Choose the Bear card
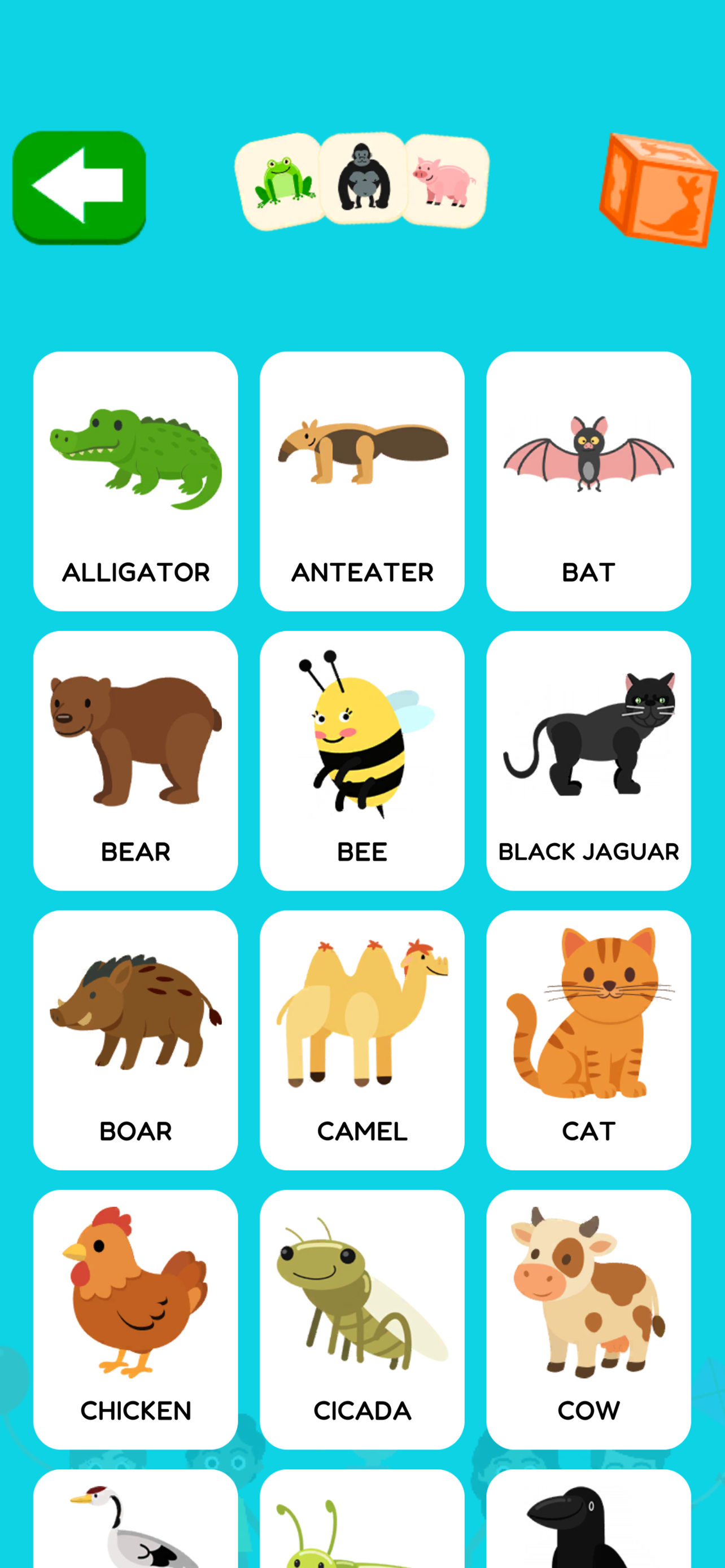The height and width of the screenshot is (1568, 725). point(136,760)
